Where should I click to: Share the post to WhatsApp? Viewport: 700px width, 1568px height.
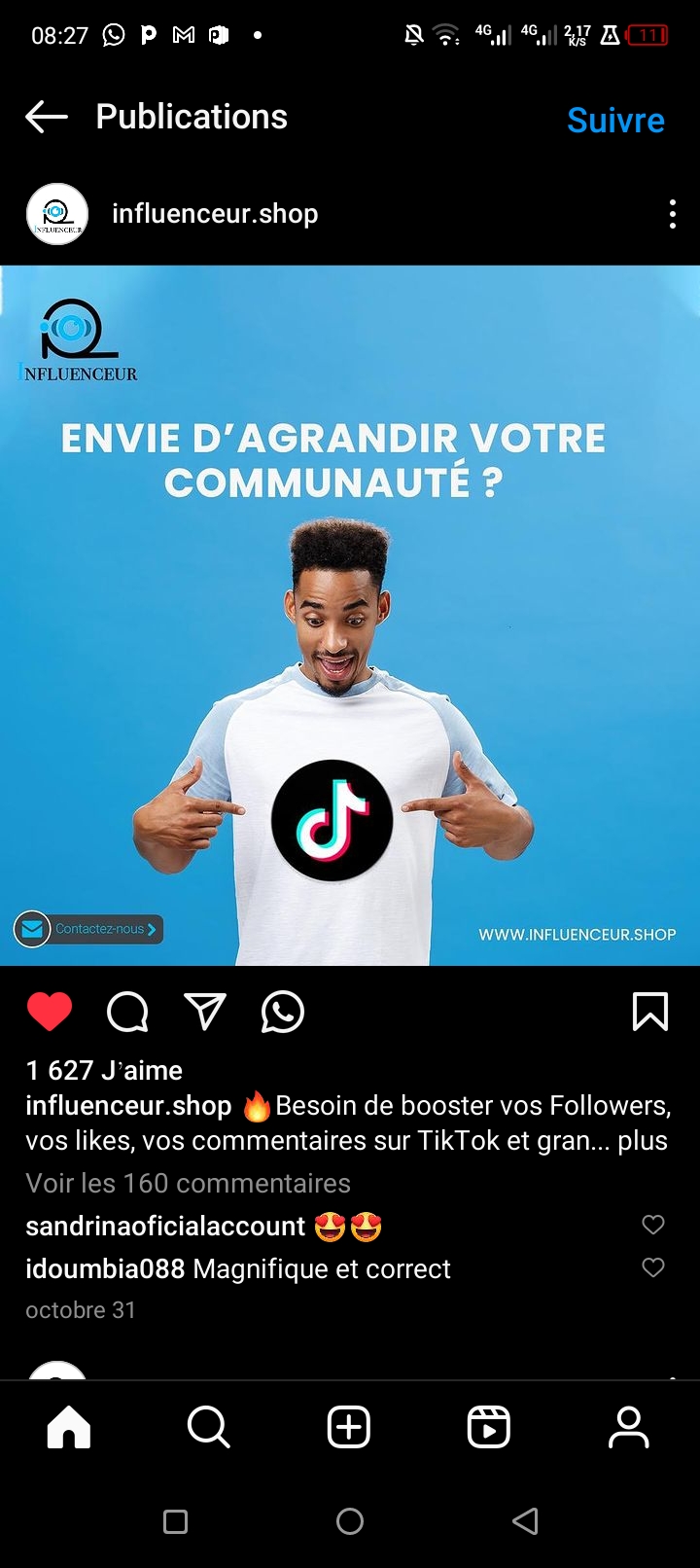point(283,1012)
